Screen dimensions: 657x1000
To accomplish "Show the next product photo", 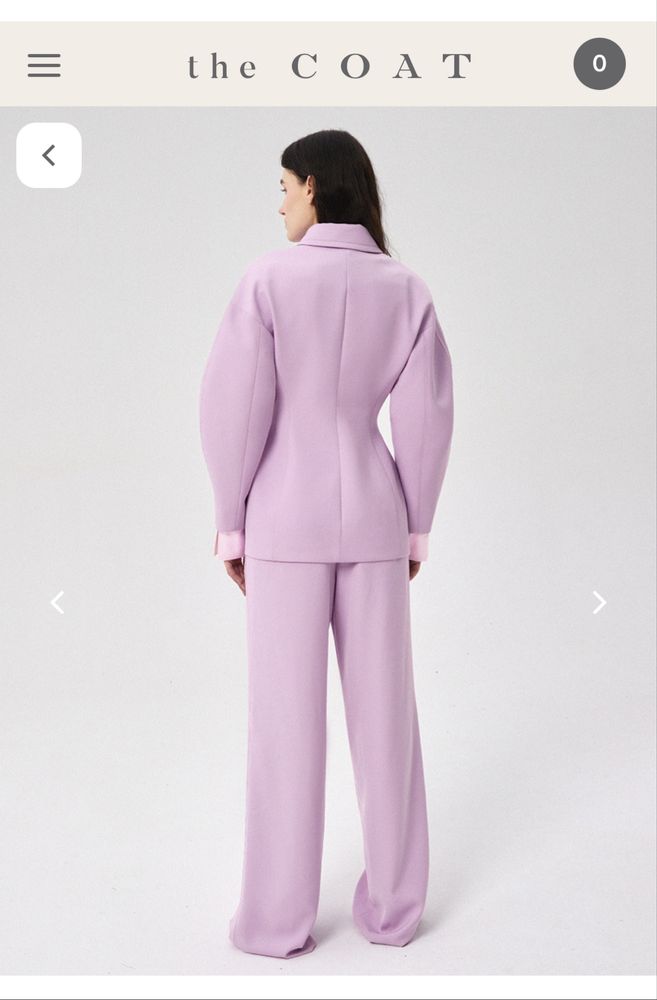I will tap(599, 602).
